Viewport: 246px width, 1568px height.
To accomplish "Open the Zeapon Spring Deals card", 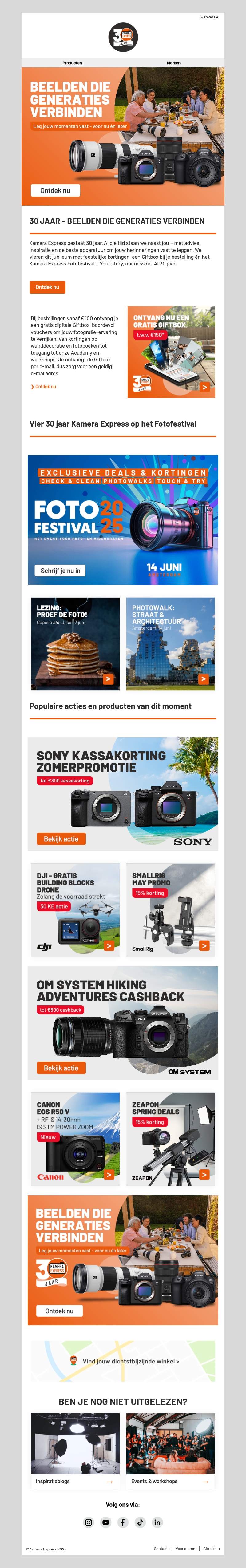I will 170,1138.
